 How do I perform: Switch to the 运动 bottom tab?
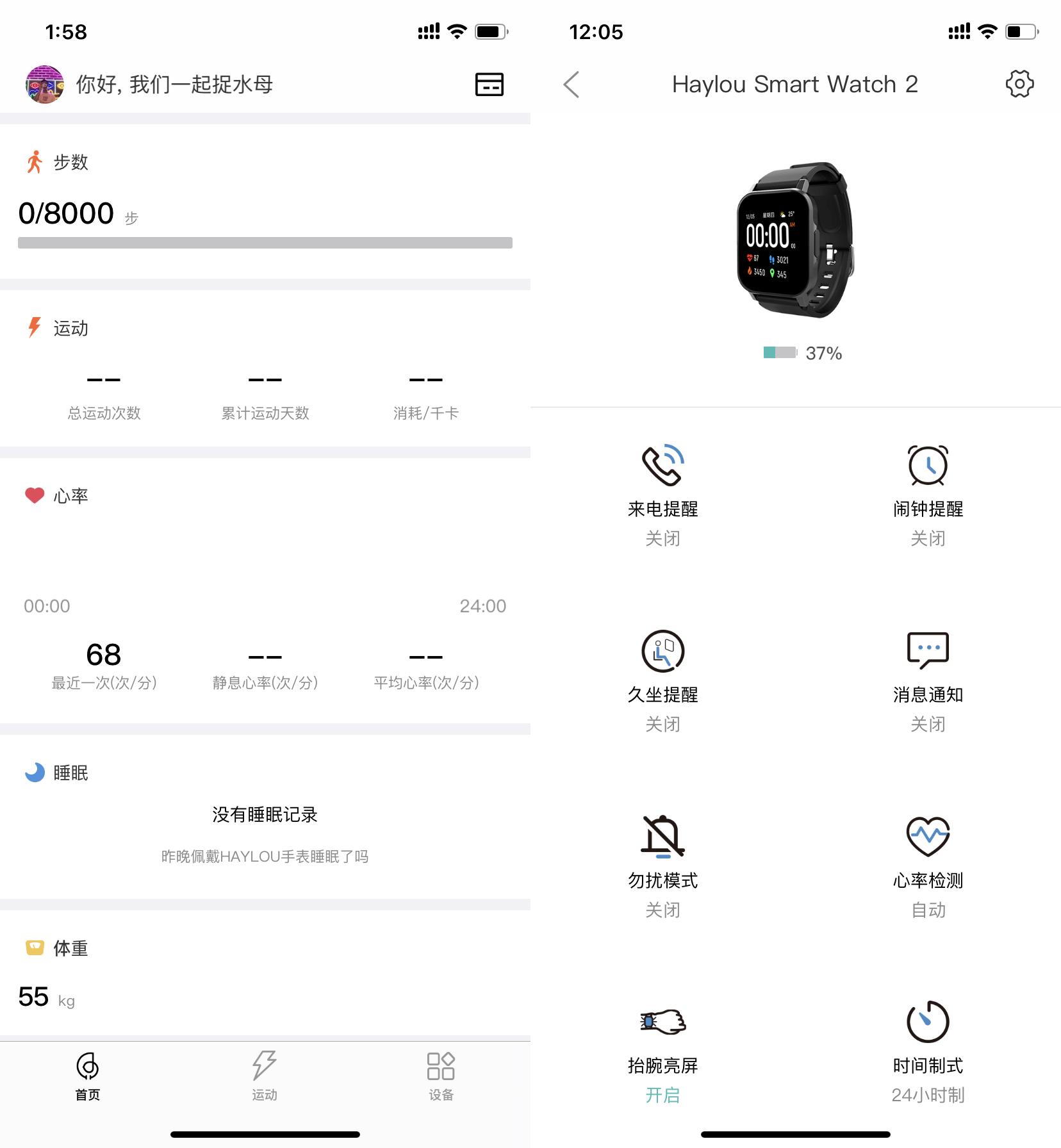265,1076
